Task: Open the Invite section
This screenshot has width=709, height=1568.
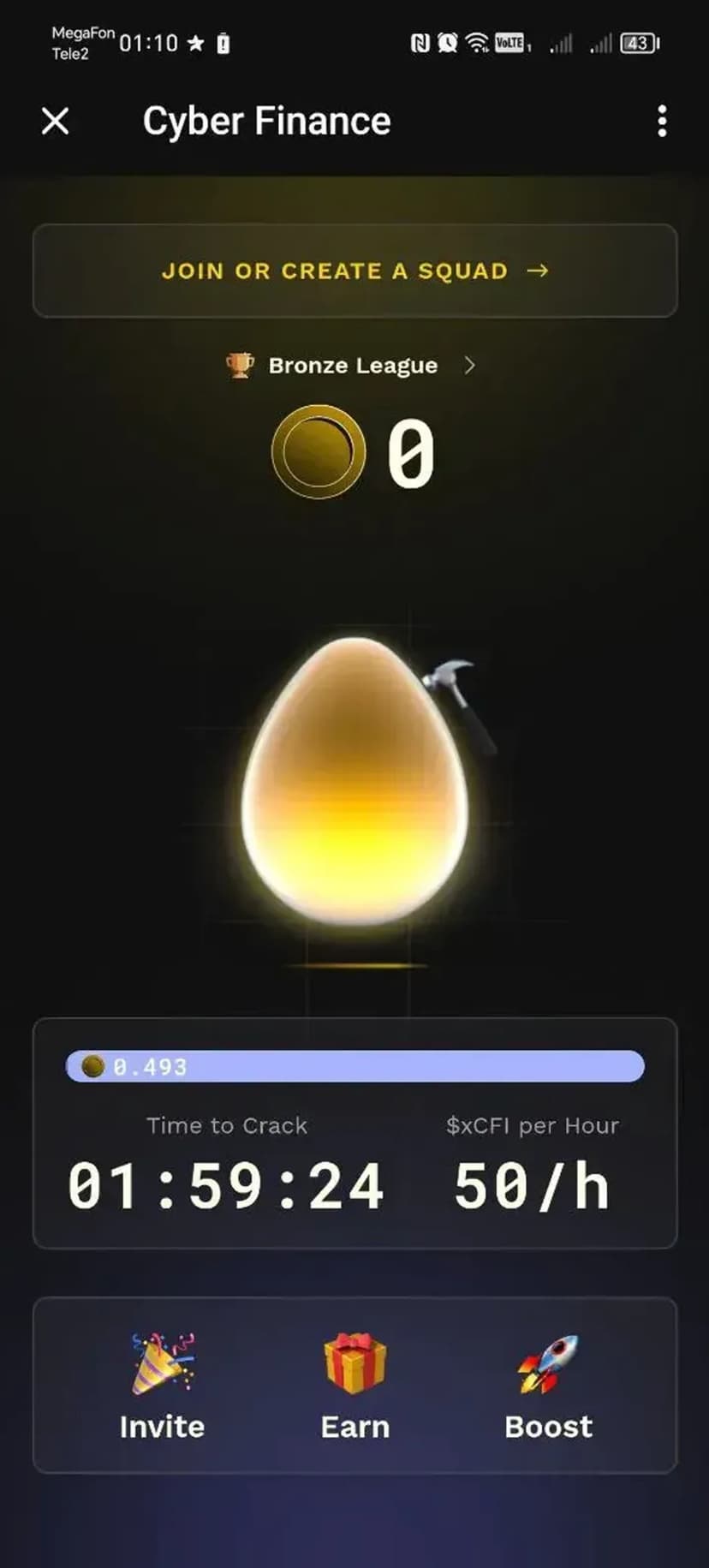Action: pyautogui.click(x=162, y=1386)
